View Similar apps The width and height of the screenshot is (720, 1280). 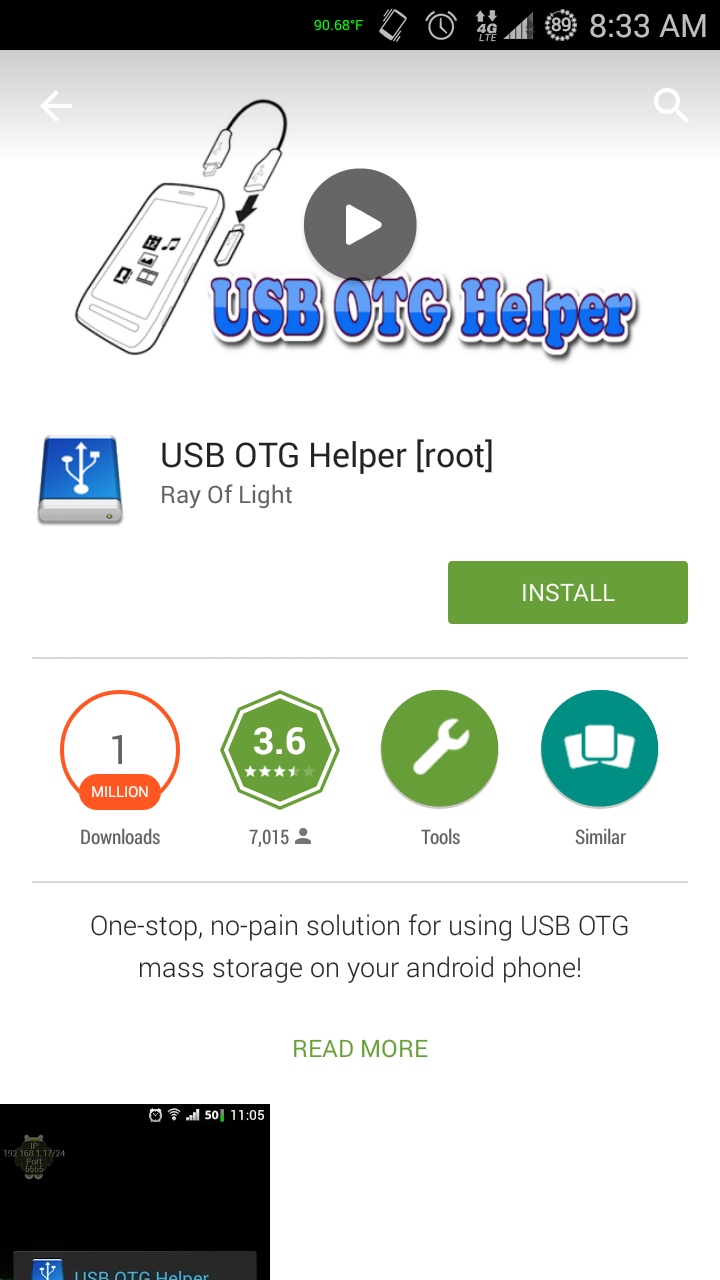click(x=600, y=750)
